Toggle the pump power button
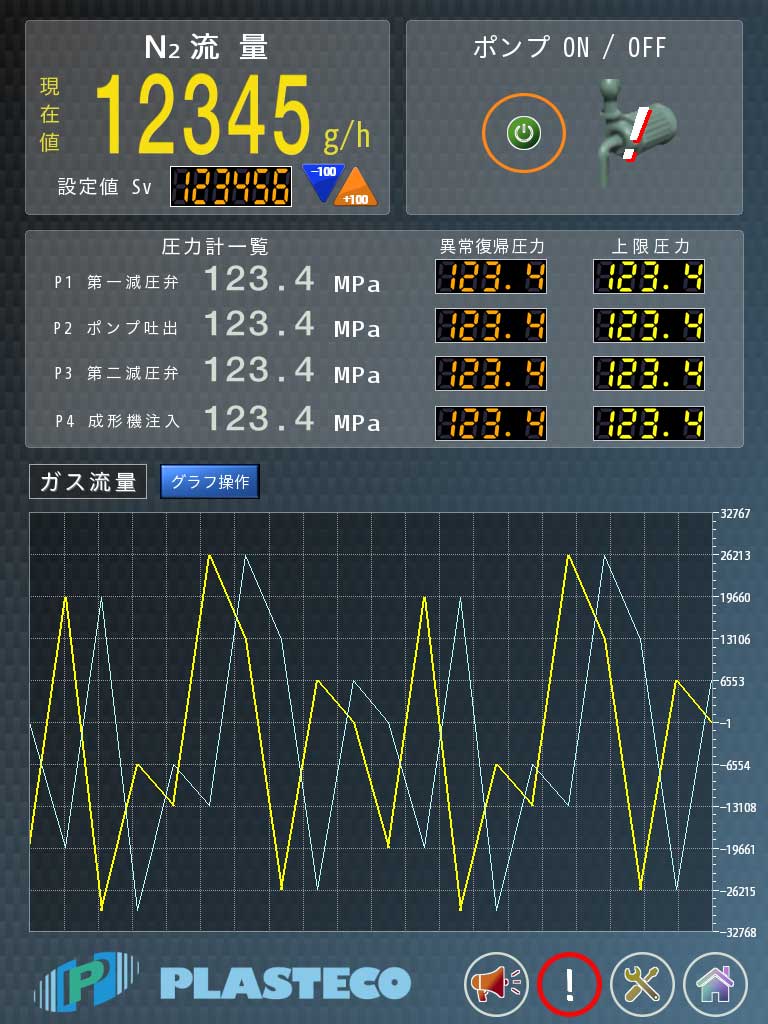The width and height of the screenshot is (768, 1024). tap(524, 133)
